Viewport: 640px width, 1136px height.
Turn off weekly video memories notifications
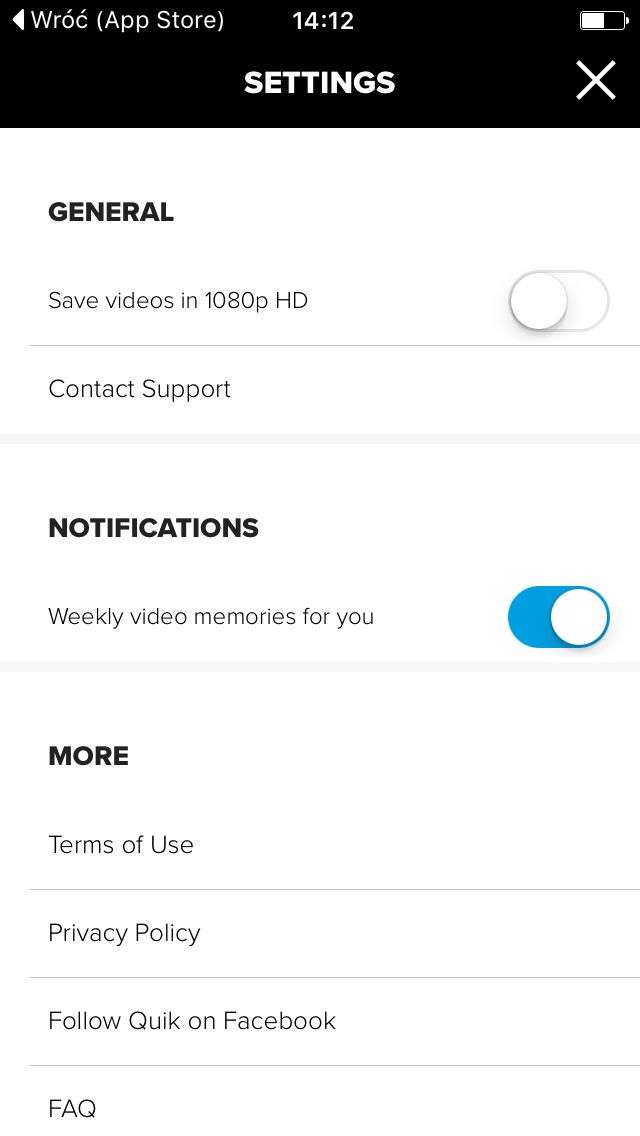(558, 617)
